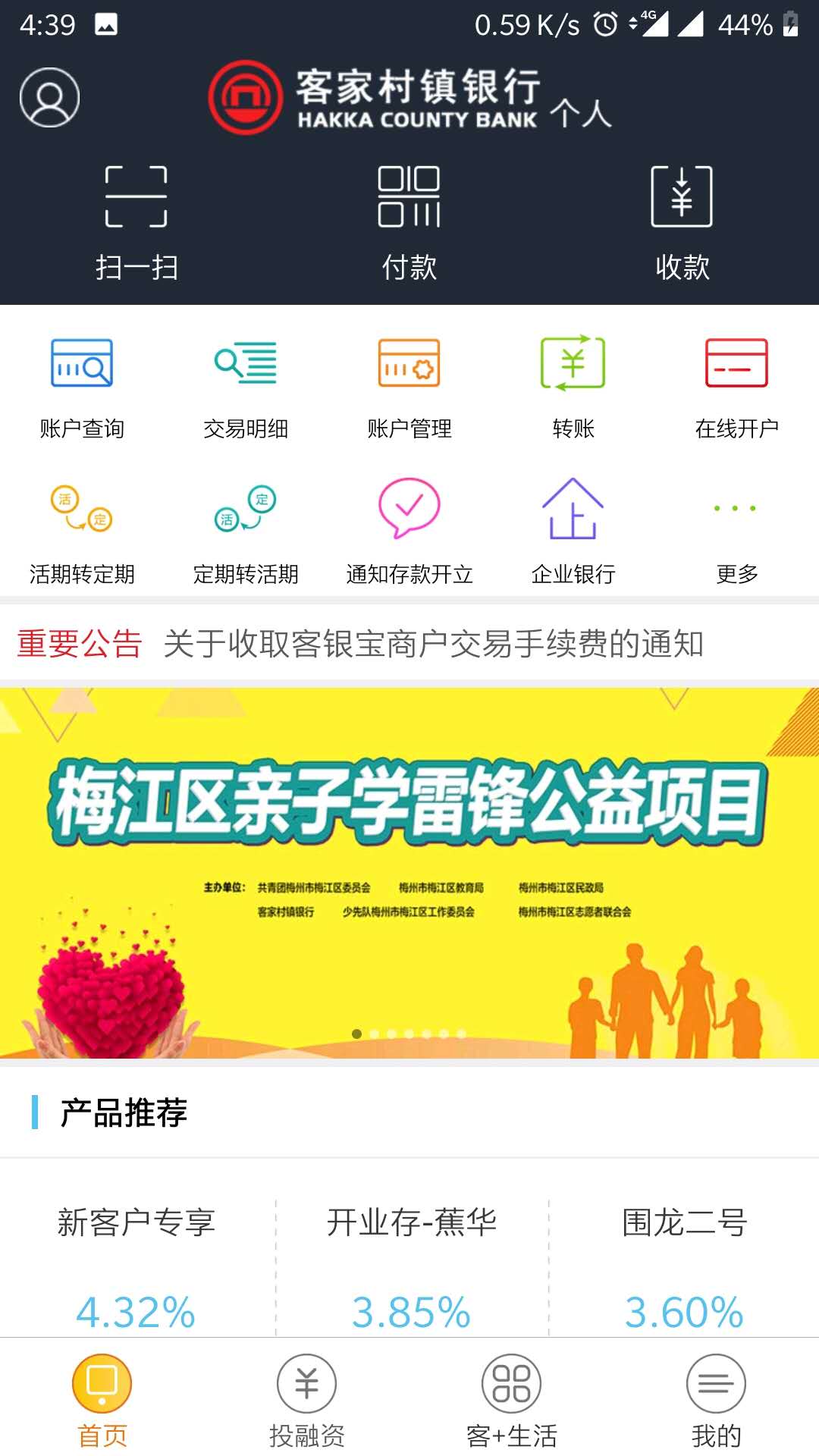The image size is (819, 1456).
Task: Switch to the 投融资 tab
Action: [306, 1401]
